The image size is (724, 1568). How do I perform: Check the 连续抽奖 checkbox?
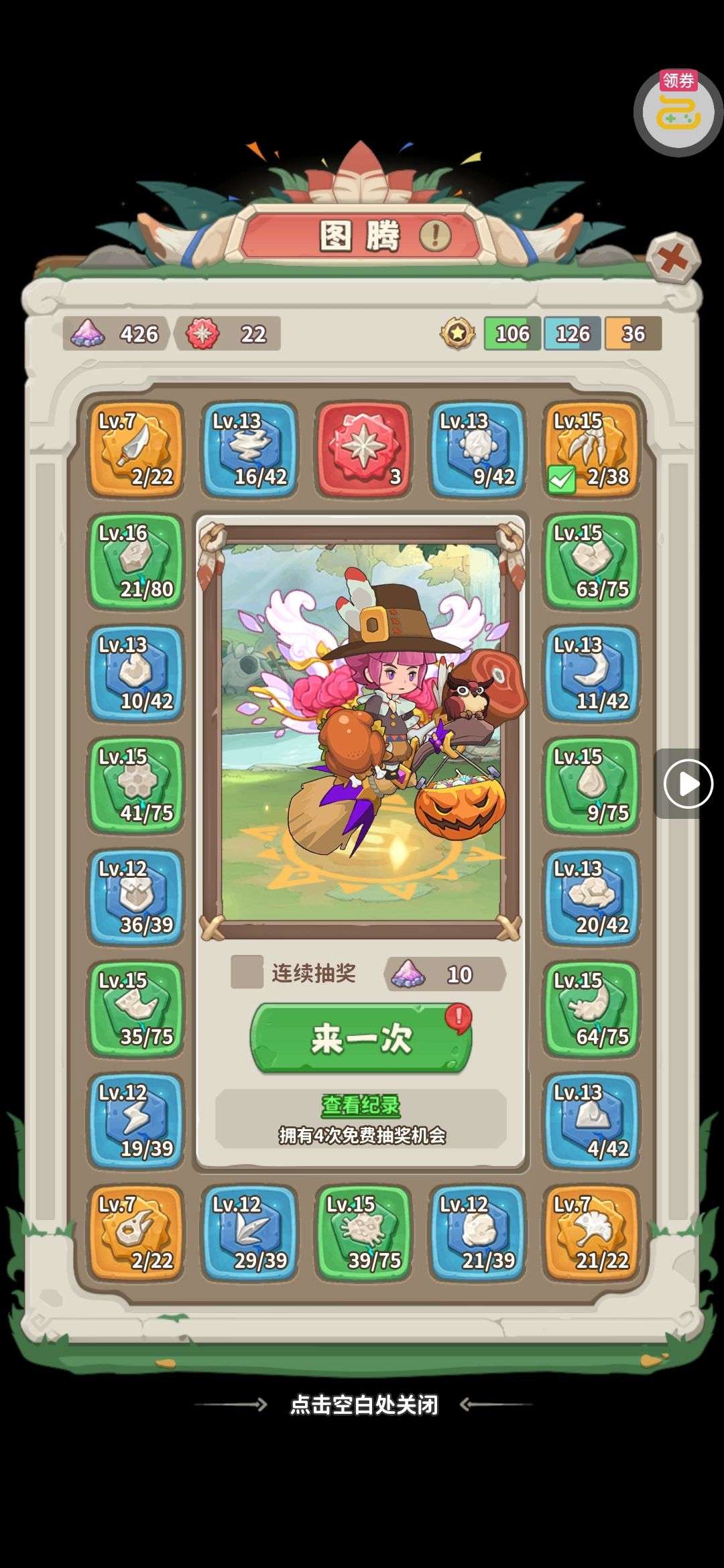coord(246,972)
